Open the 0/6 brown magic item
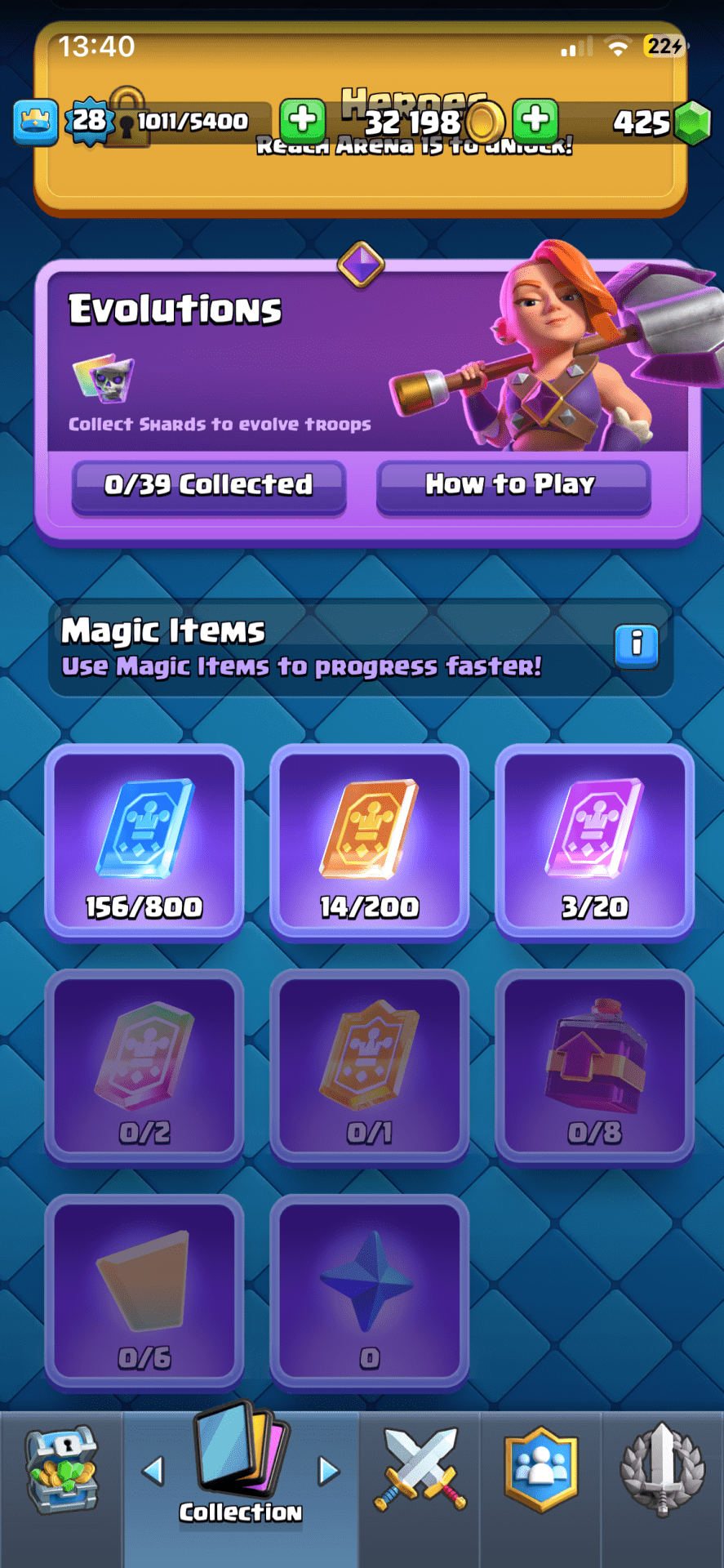Image resolution: width=724 pixels, height=1568 pixels. click(144, 1292)
